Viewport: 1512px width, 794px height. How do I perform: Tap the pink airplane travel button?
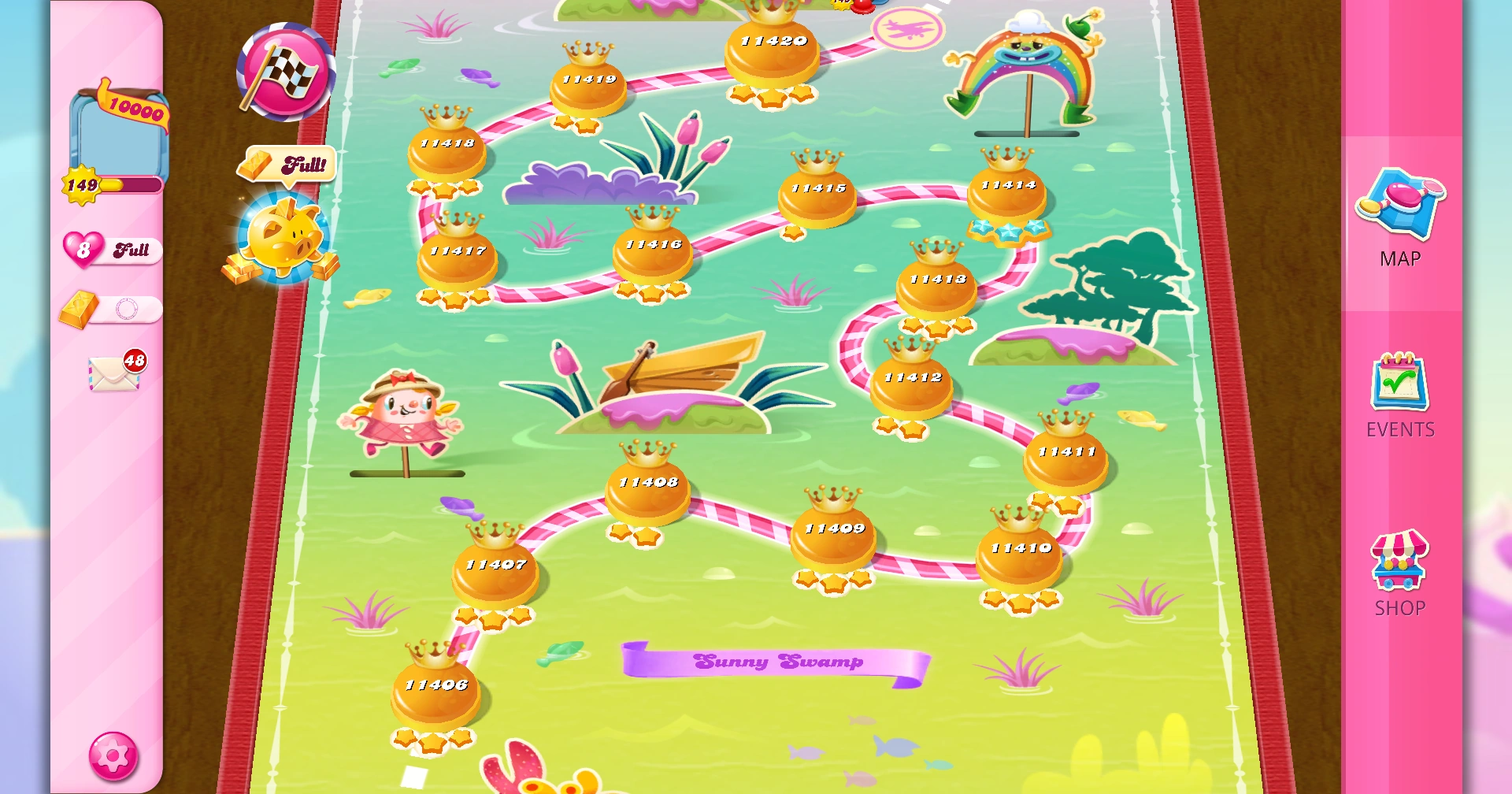coord(908,28)
